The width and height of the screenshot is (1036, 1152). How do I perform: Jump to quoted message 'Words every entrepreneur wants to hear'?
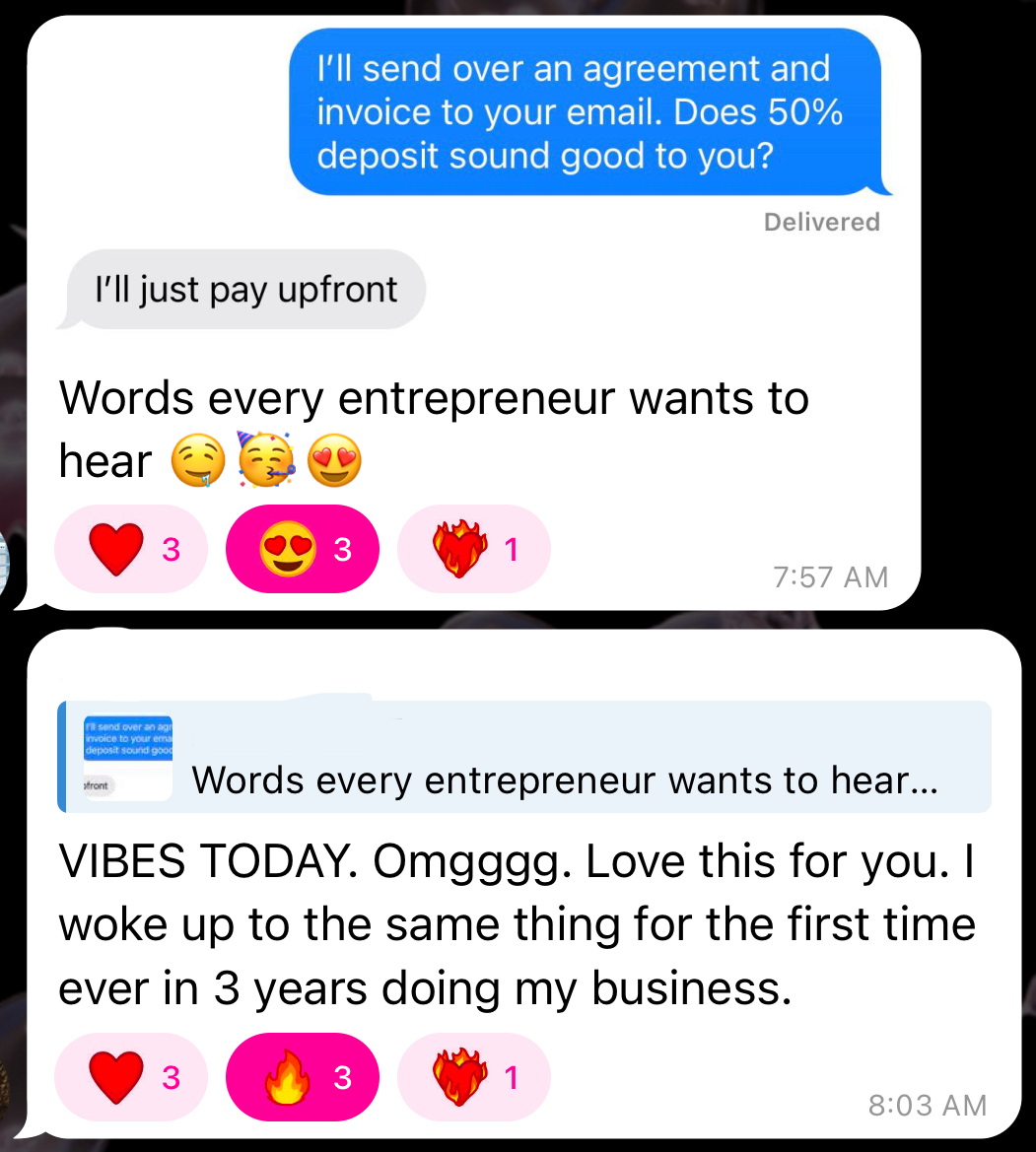524,757
